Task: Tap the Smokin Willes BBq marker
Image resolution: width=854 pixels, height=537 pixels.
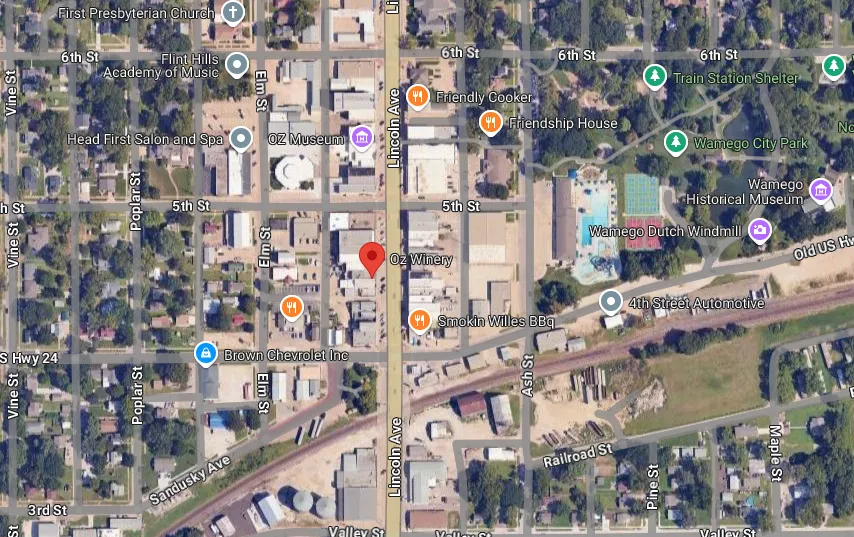Action: click(420, 321)
